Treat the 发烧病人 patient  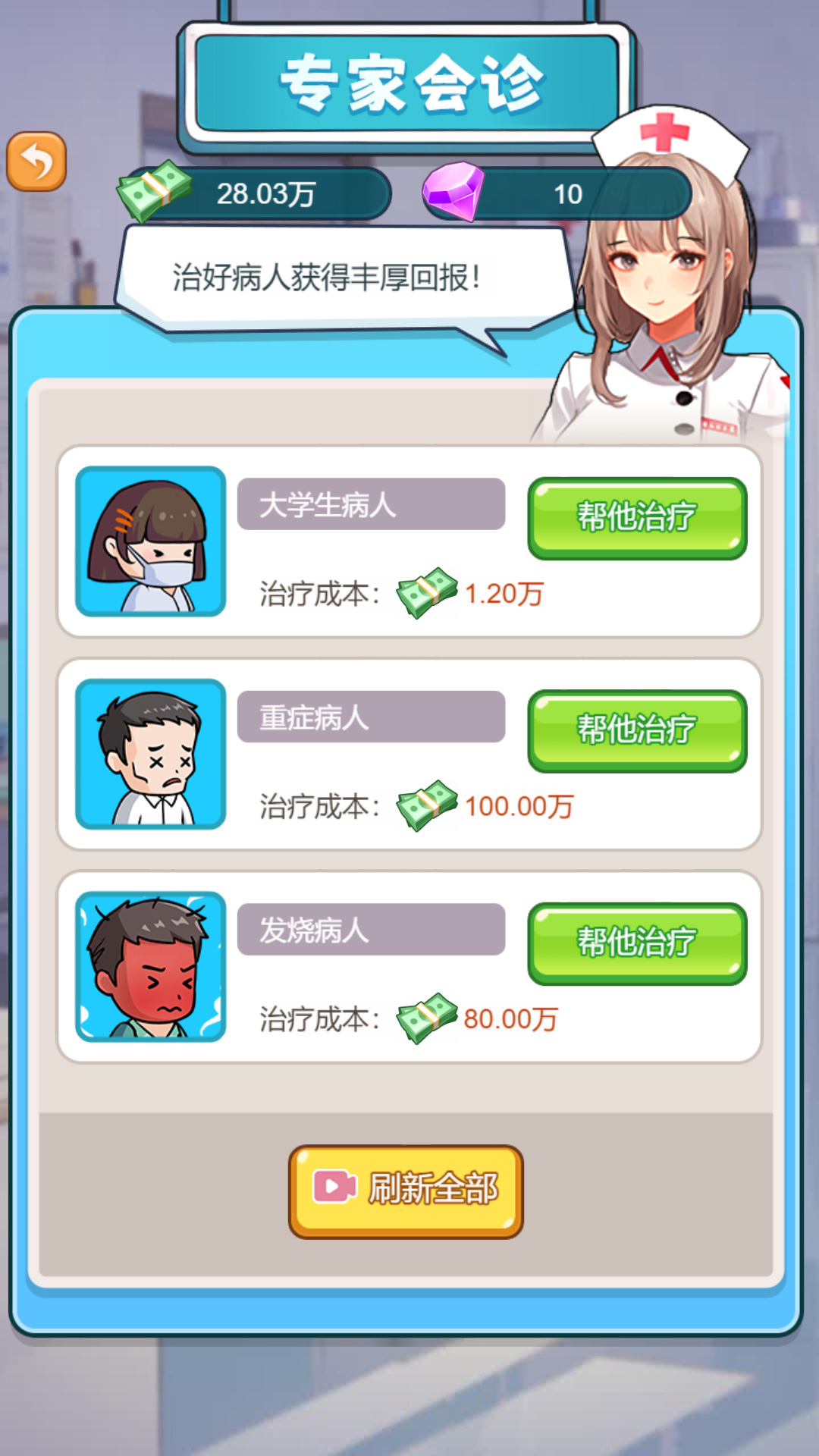click(x=637, y=943)
